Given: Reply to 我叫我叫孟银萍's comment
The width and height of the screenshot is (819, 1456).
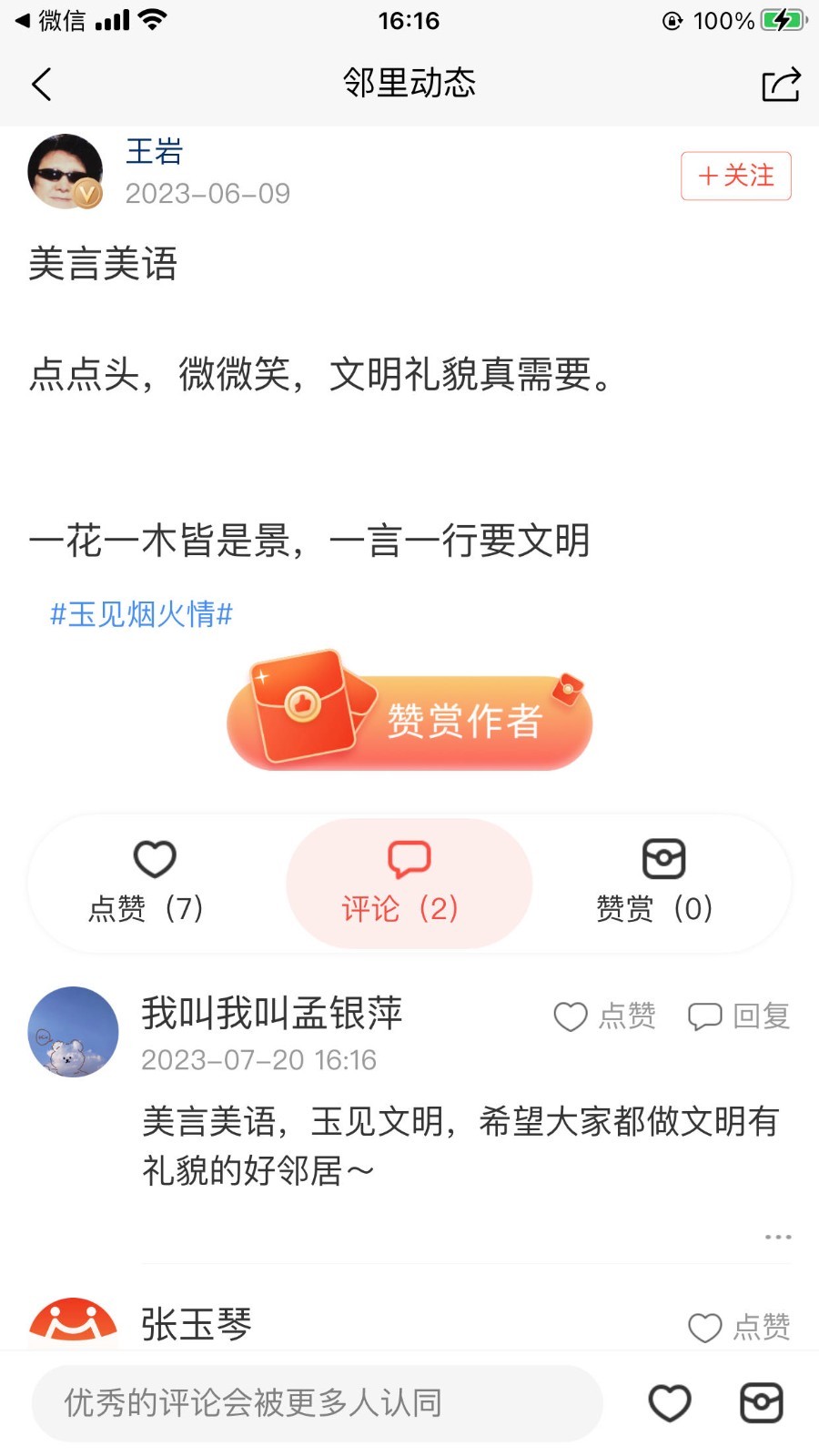Looking at the screenshot, I should [x=738, y=1016].
